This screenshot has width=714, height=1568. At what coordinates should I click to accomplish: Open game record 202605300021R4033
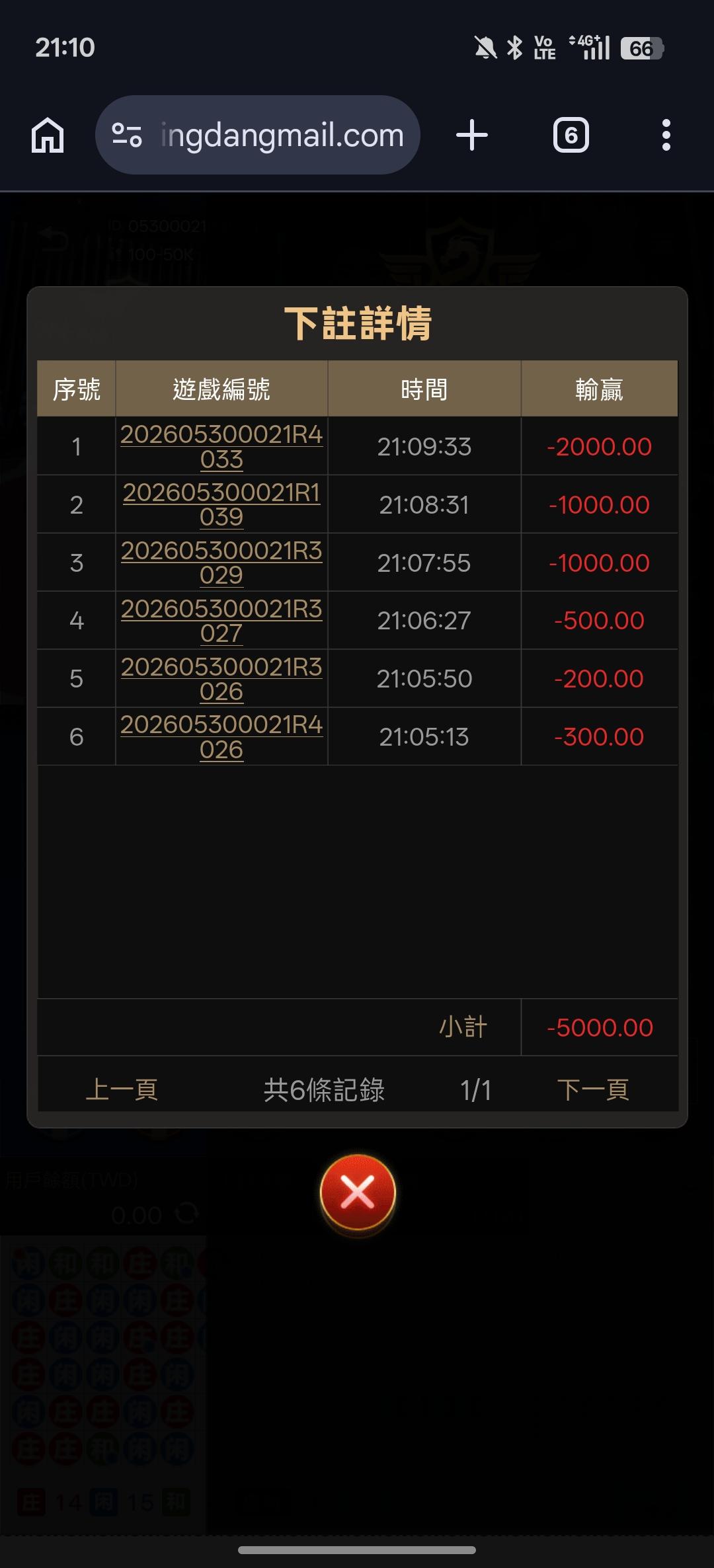point(221,446)
